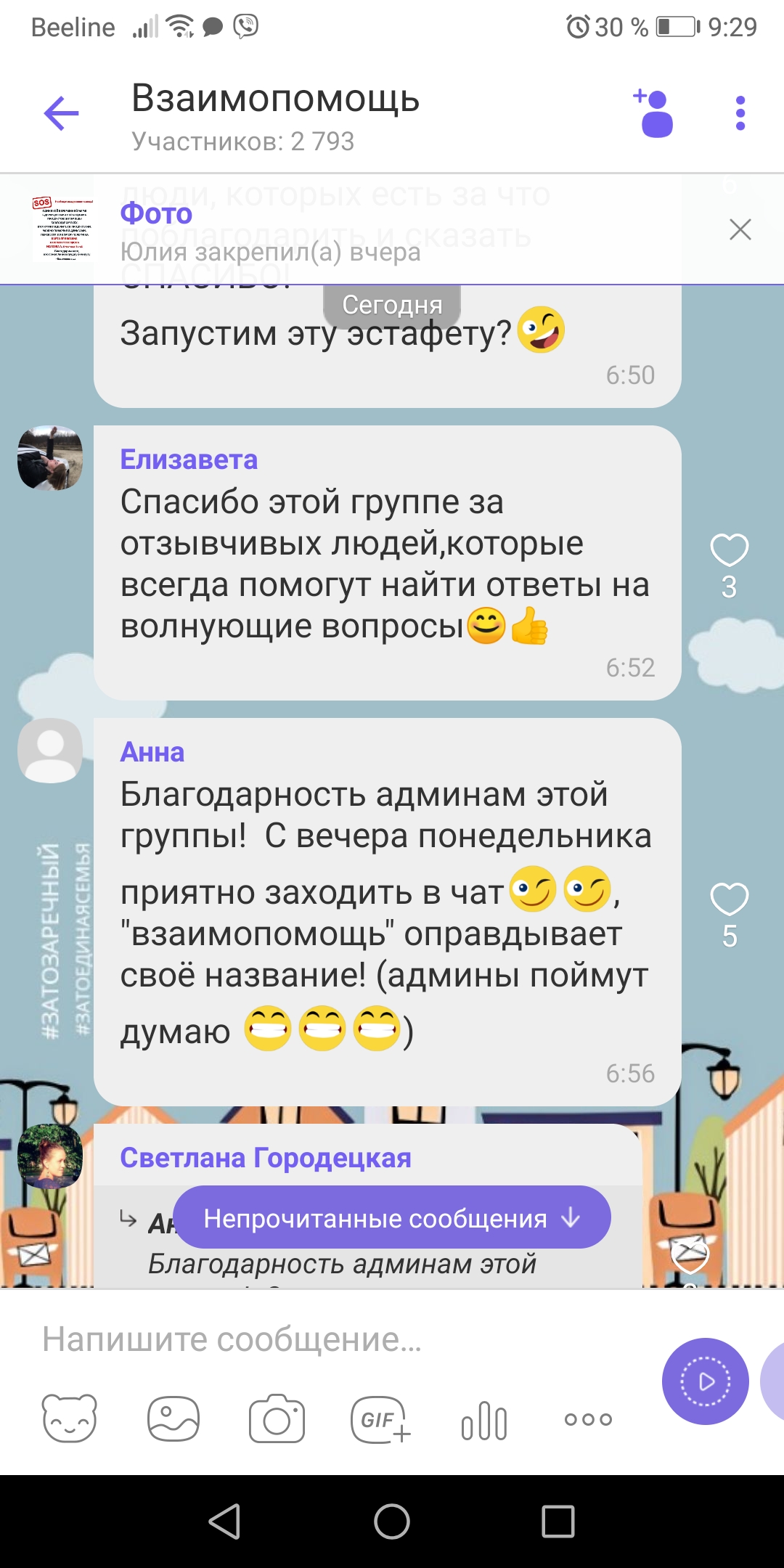Like Анна's message
The image size is (784, 1568).
tap(729, 900)
